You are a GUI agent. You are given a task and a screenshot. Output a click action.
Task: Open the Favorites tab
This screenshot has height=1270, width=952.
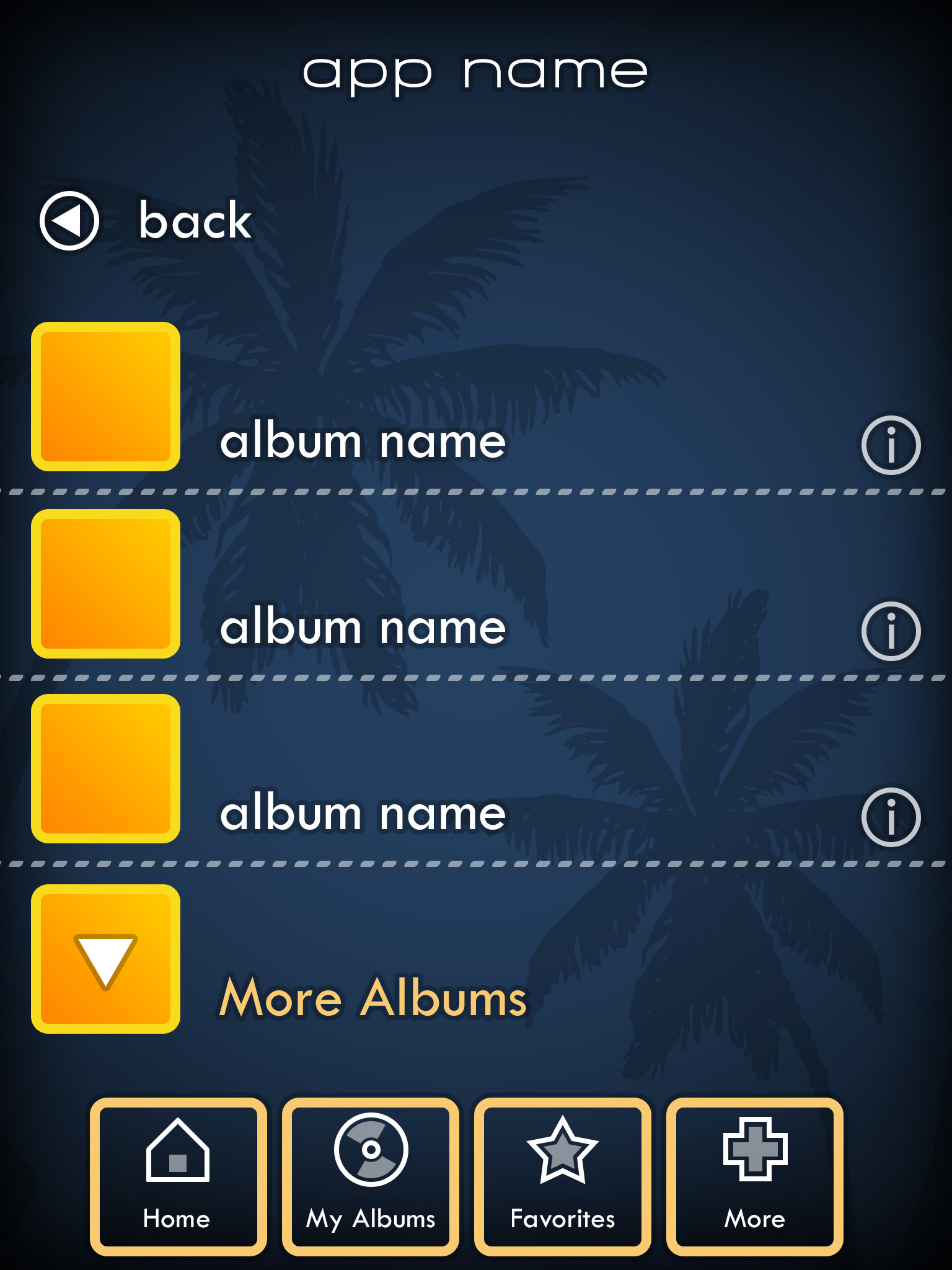[562, 1176]
